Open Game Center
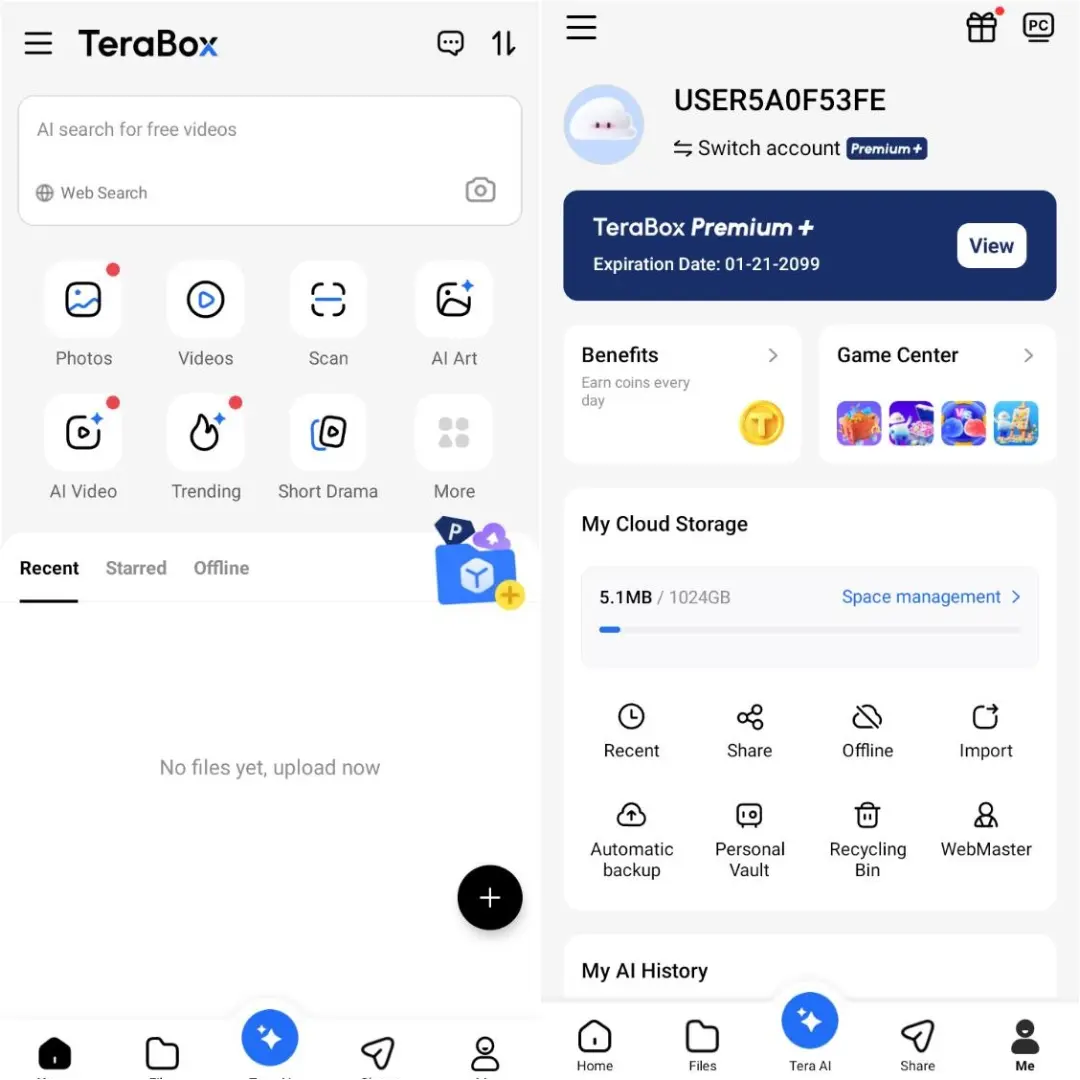Image resolution: width=1080 pixels, height=1080 pixels. click(x=937, y=395)
